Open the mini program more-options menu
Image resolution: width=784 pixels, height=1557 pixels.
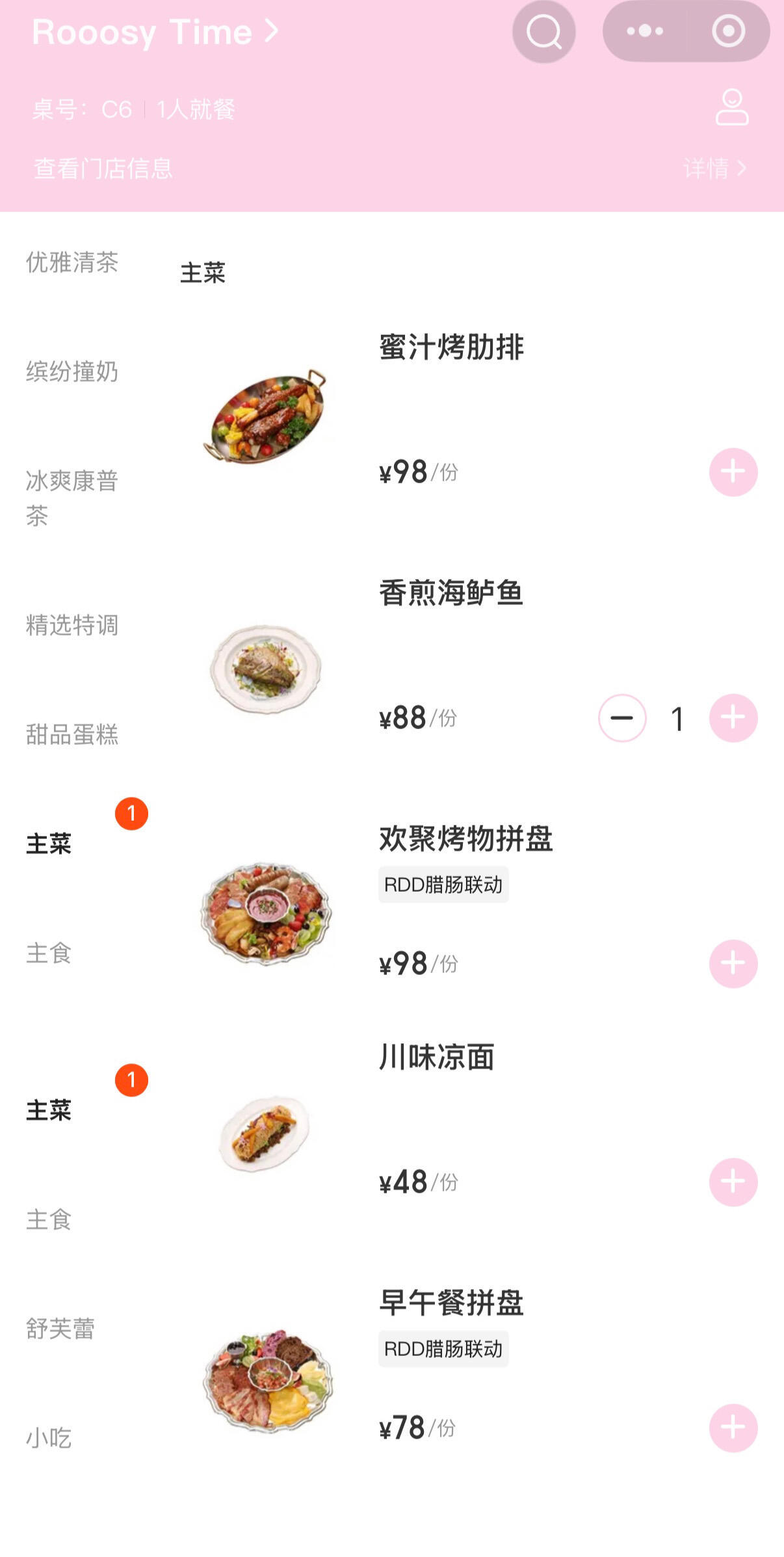(644, 31)
